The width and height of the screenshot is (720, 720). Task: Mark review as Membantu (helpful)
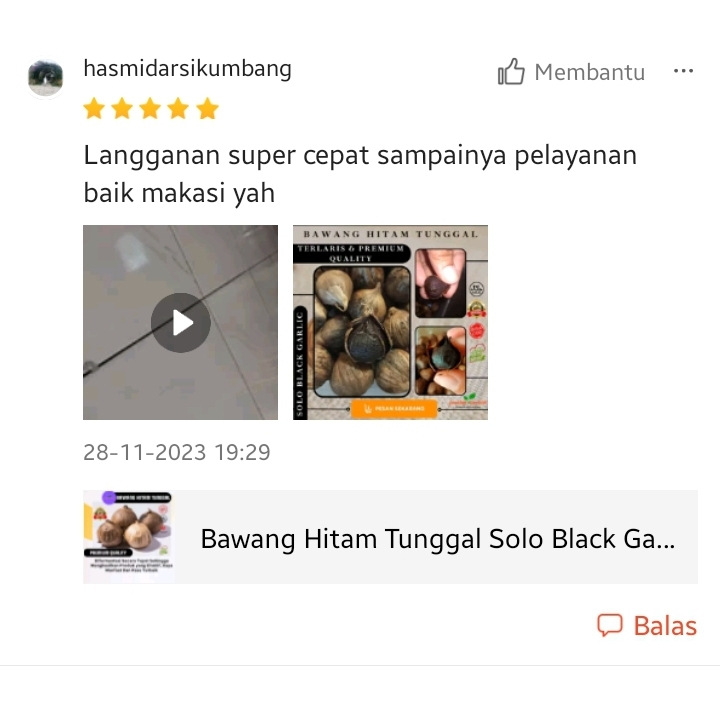(571, 72)
